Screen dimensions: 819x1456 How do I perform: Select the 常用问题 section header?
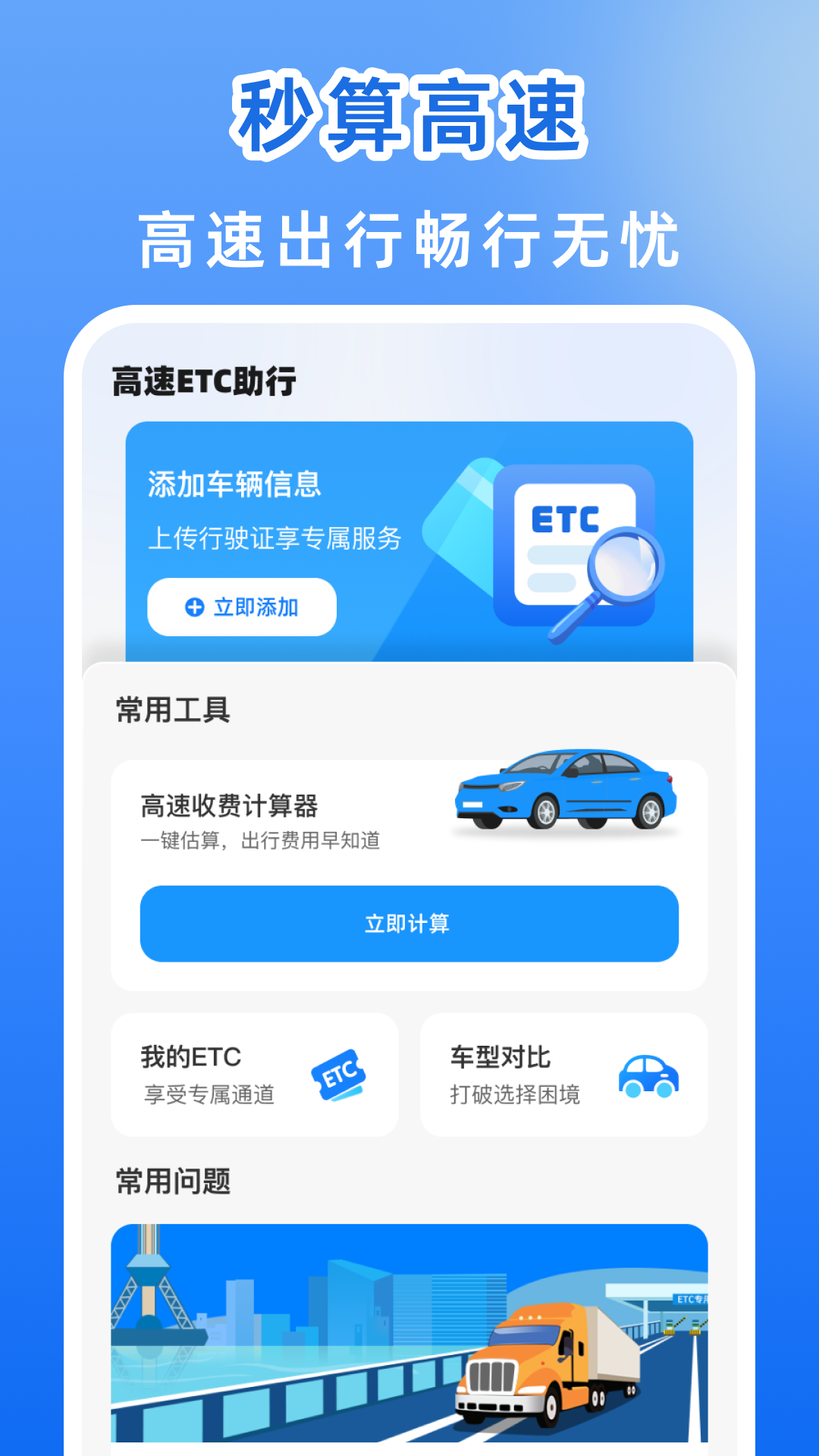pos(173,1181)
